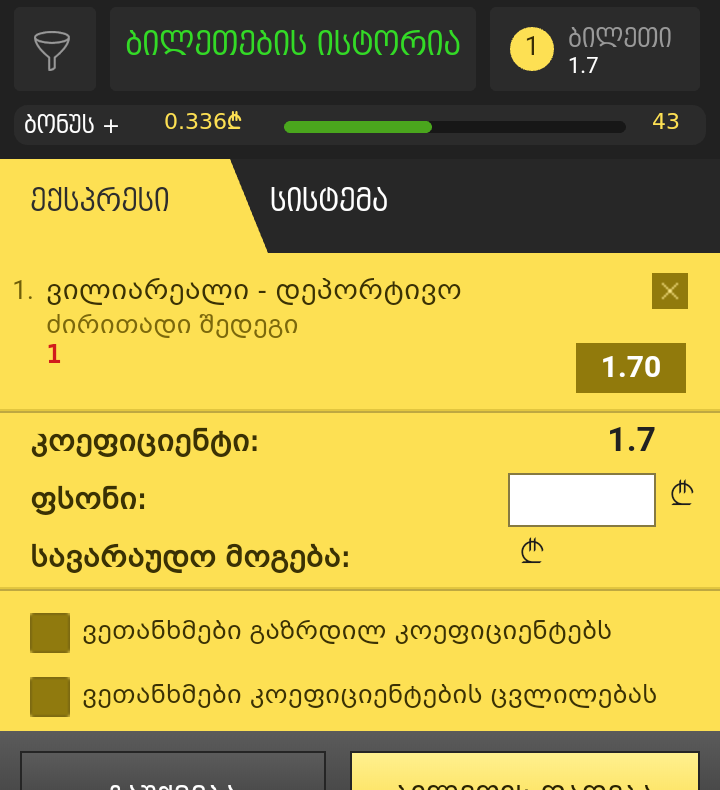Click the ფსონი stake input field
The image size is (720, 790).
coord(580,499)
